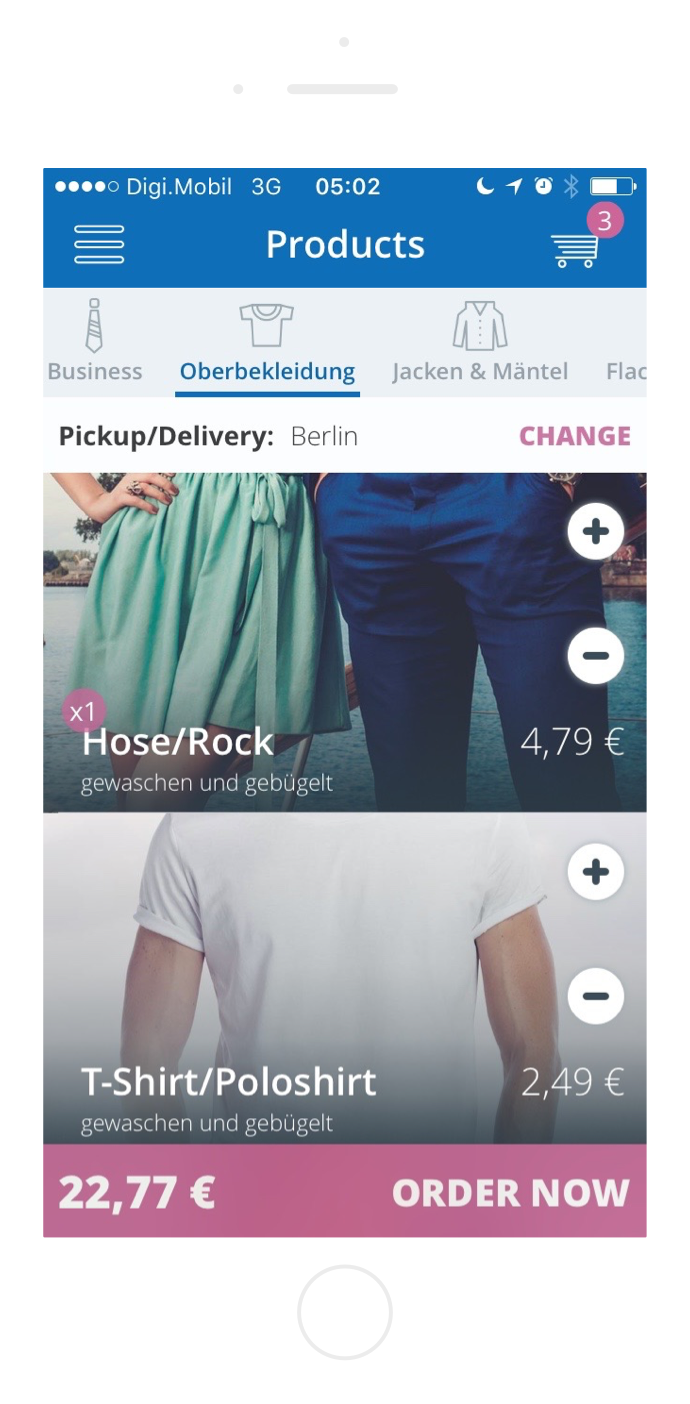The width and height of the screenshot is (690, 1404).
Task: Open the shopping cart
Action: point(576,247)
